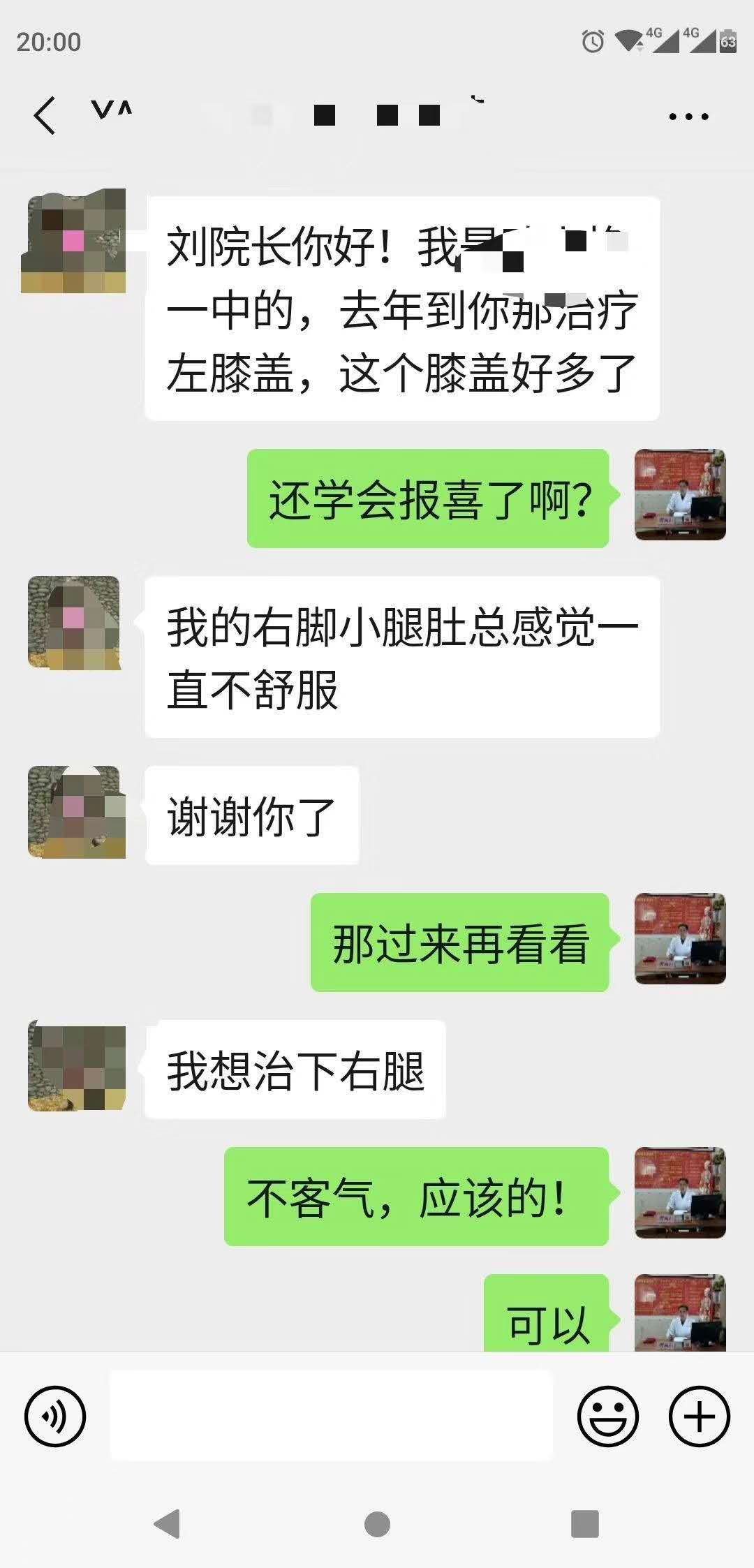Open doctor's avatar beside 那过来再看看
Screen dimensions: 754x1568
tap(679, 939)
